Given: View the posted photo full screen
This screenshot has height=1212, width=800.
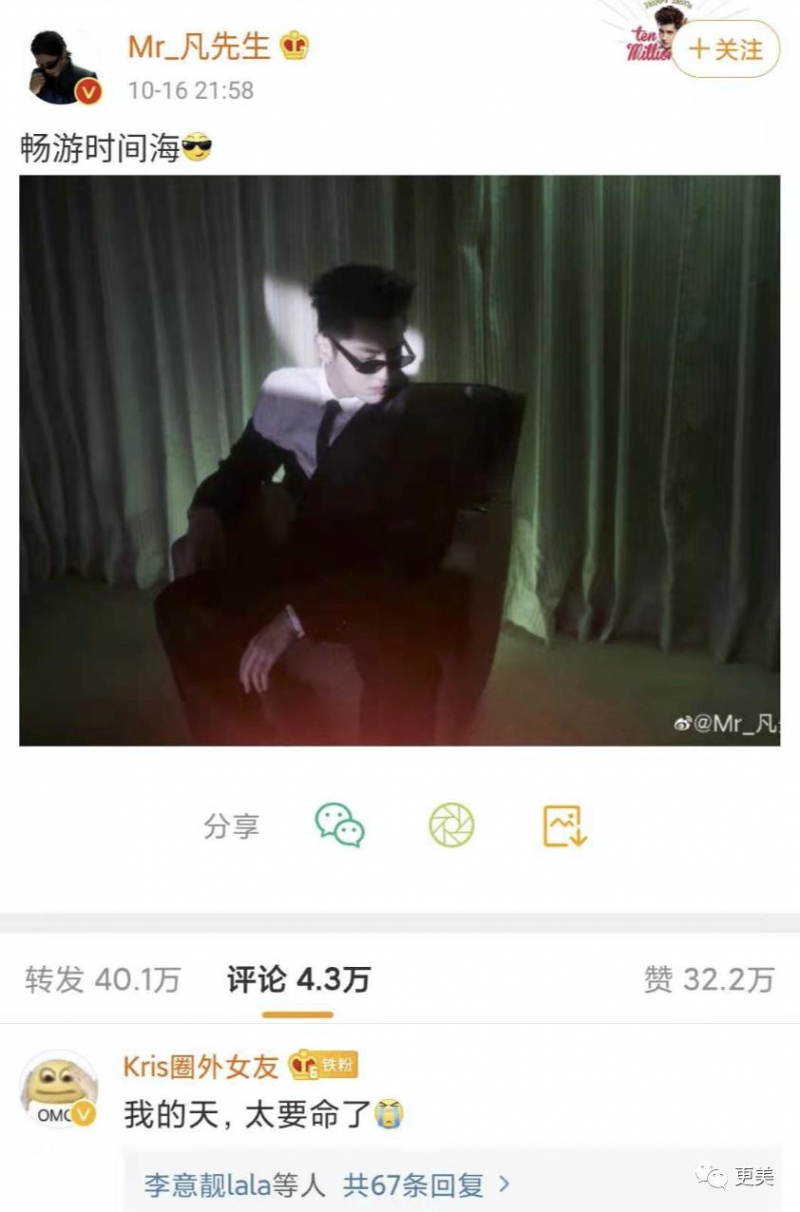Looking at the screenshot, I should pos(399,460).
